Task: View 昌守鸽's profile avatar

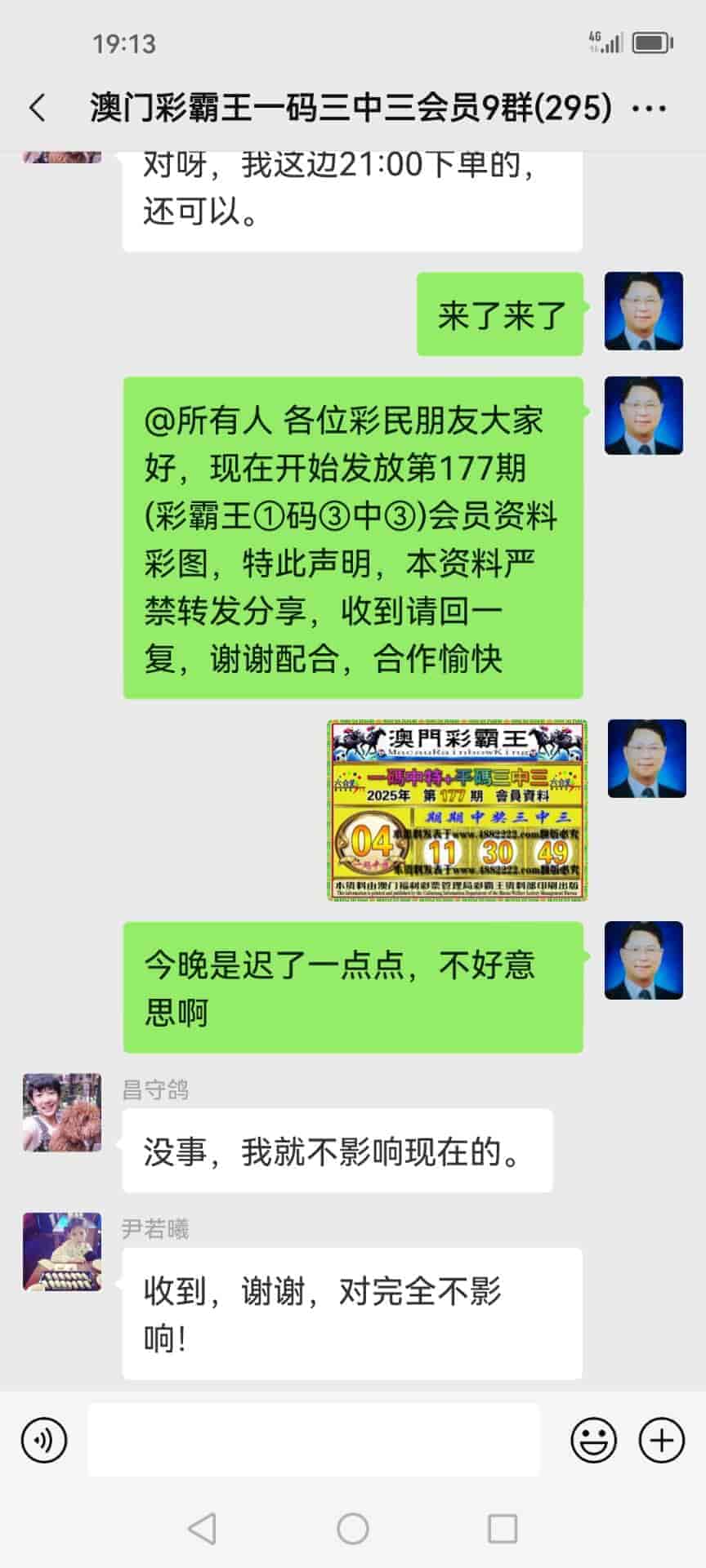Action: point(62,1112)
